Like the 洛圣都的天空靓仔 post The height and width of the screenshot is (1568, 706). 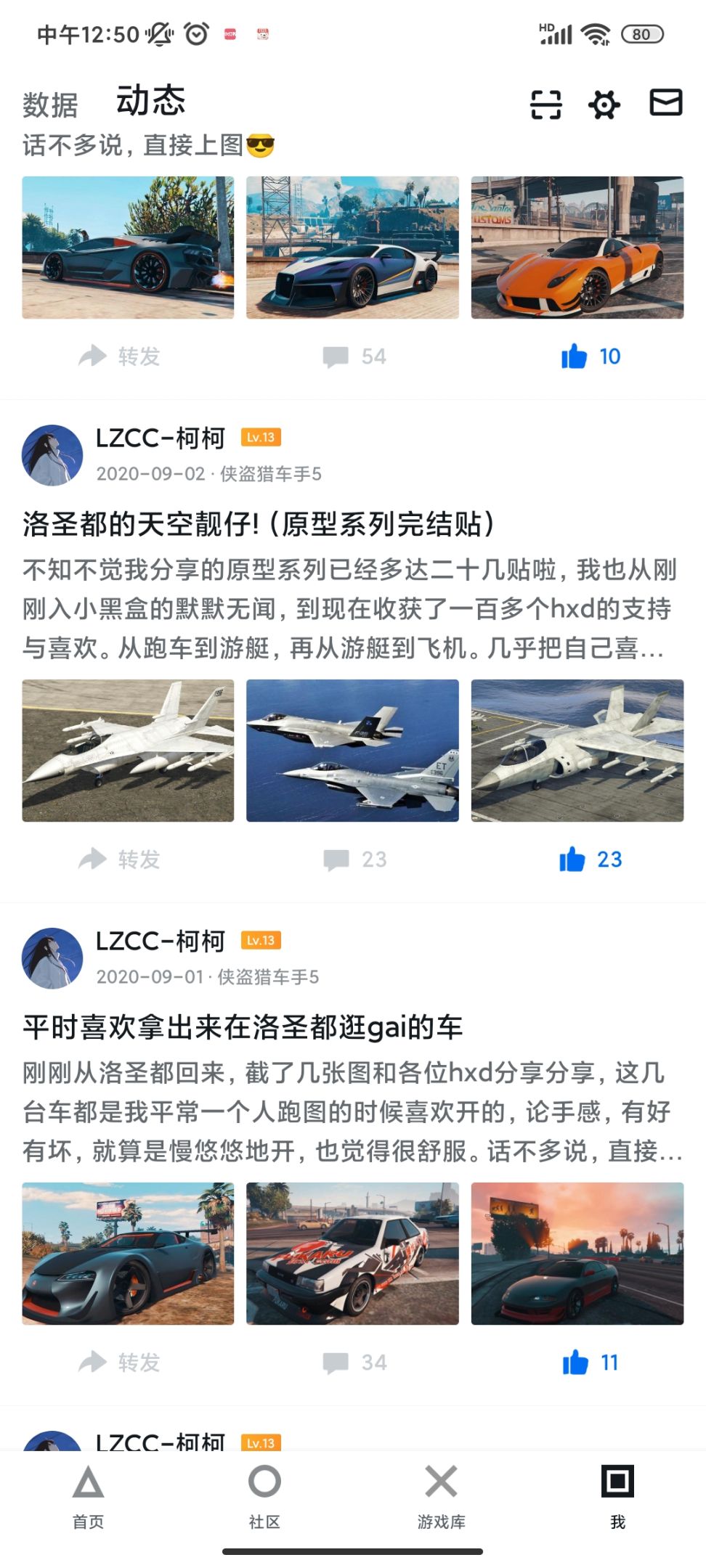[590, 859]
